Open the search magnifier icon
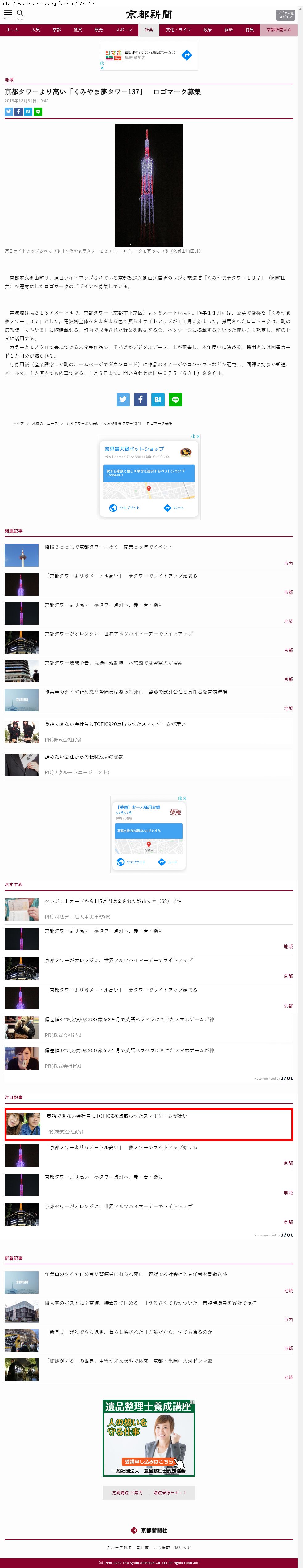 point(20,13)
